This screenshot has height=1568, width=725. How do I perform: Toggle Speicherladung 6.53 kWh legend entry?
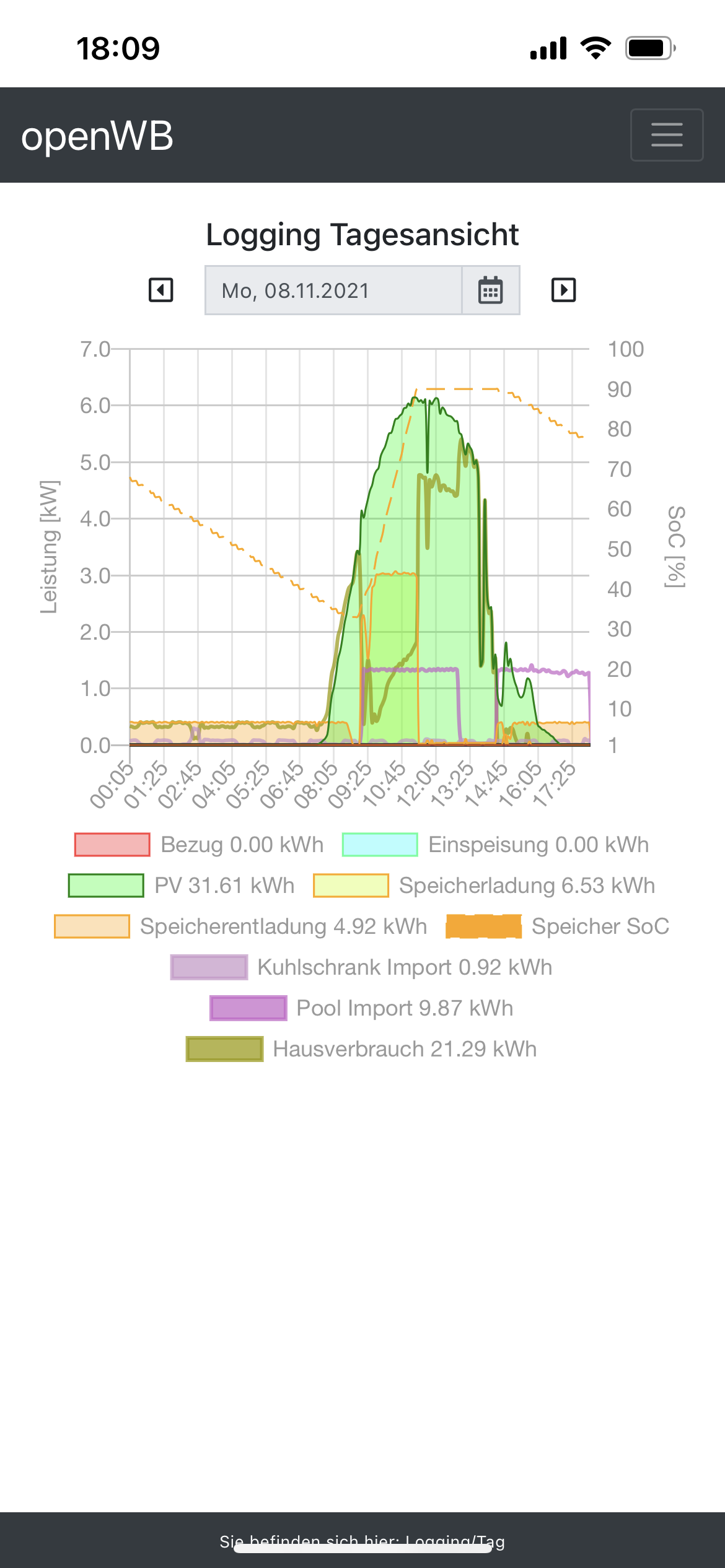tap(484, 886)
